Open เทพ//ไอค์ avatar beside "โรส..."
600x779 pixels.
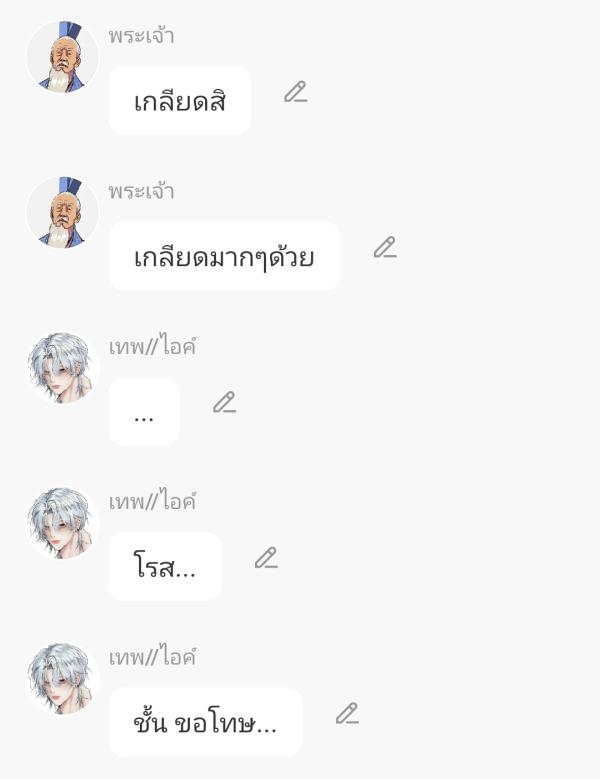coord(62,523)
